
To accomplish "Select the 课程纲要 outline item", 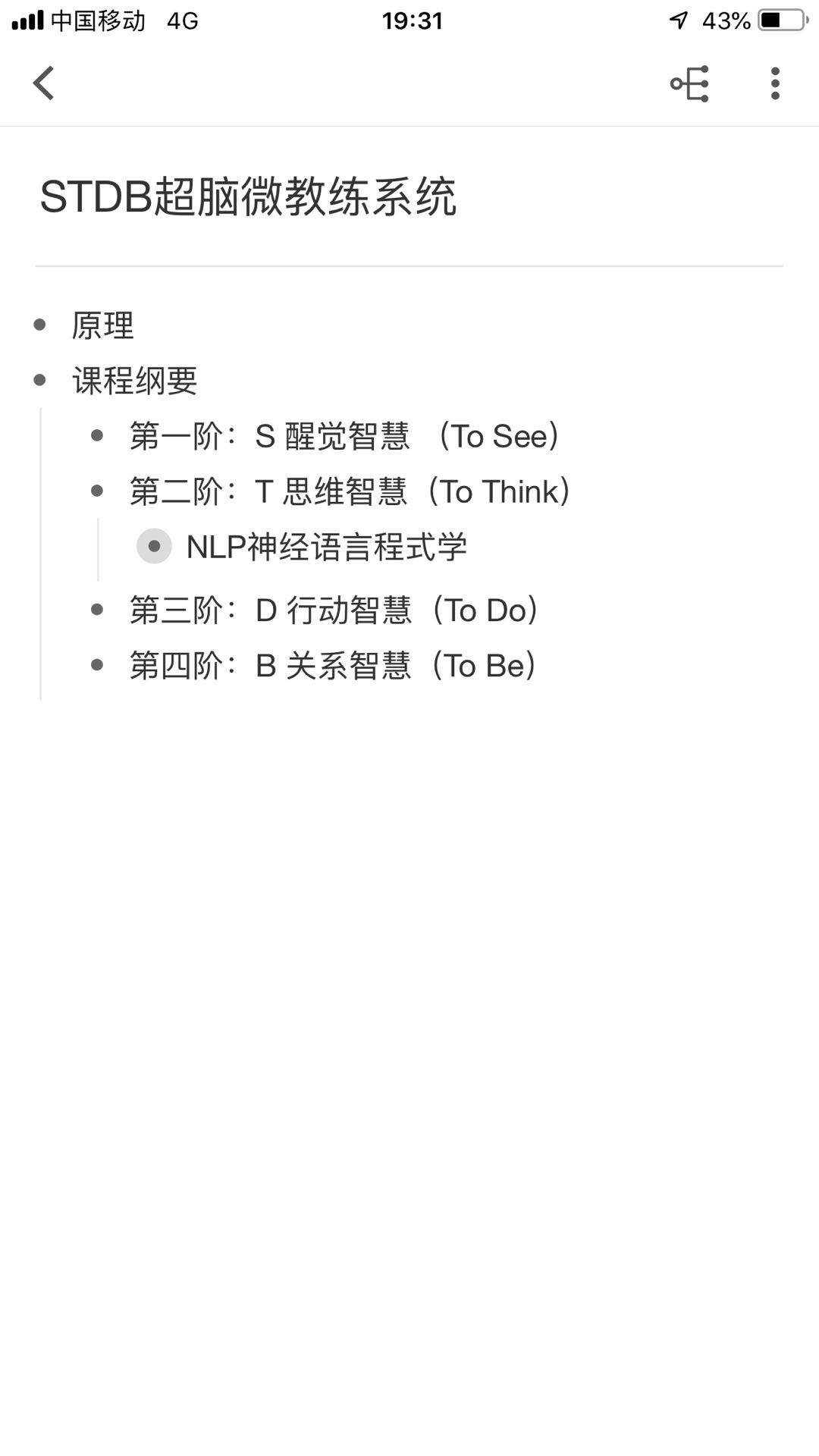I will point(135,381).
